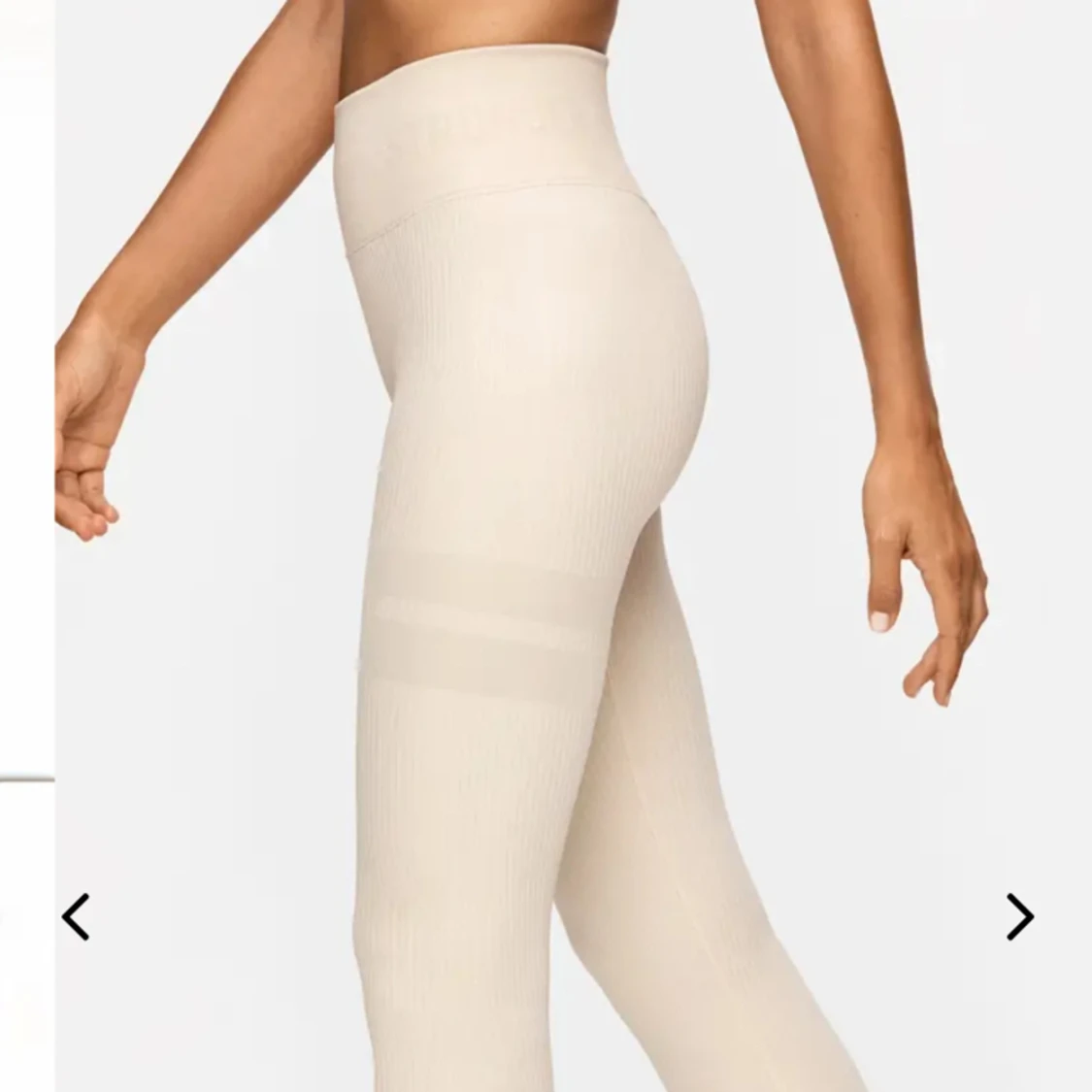This screenshot has height=1092, width=1092.
Task: Go to the previous product image
Action: click(76, 917)
